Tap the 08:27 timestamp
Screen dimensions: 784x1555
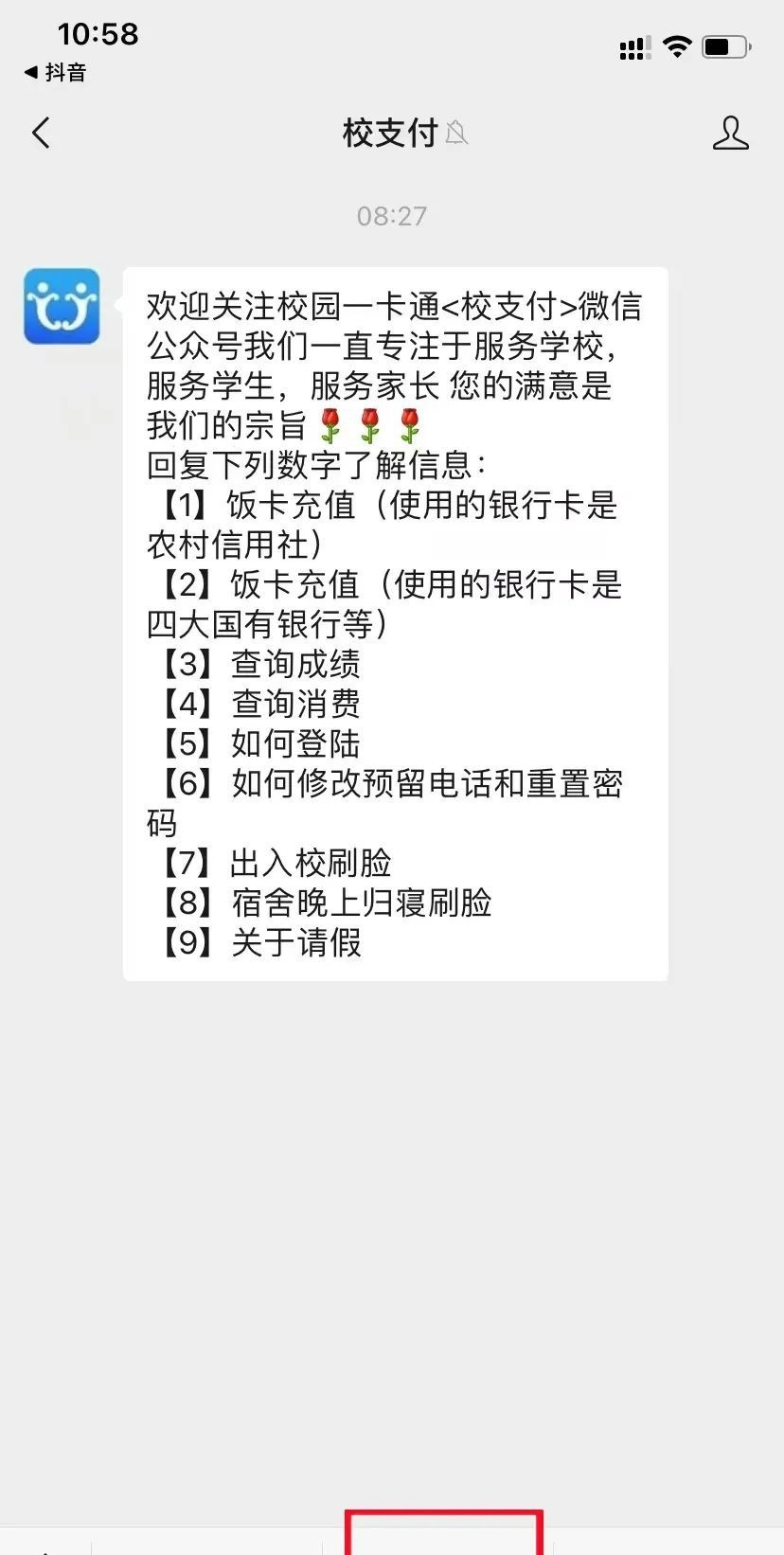392,215
